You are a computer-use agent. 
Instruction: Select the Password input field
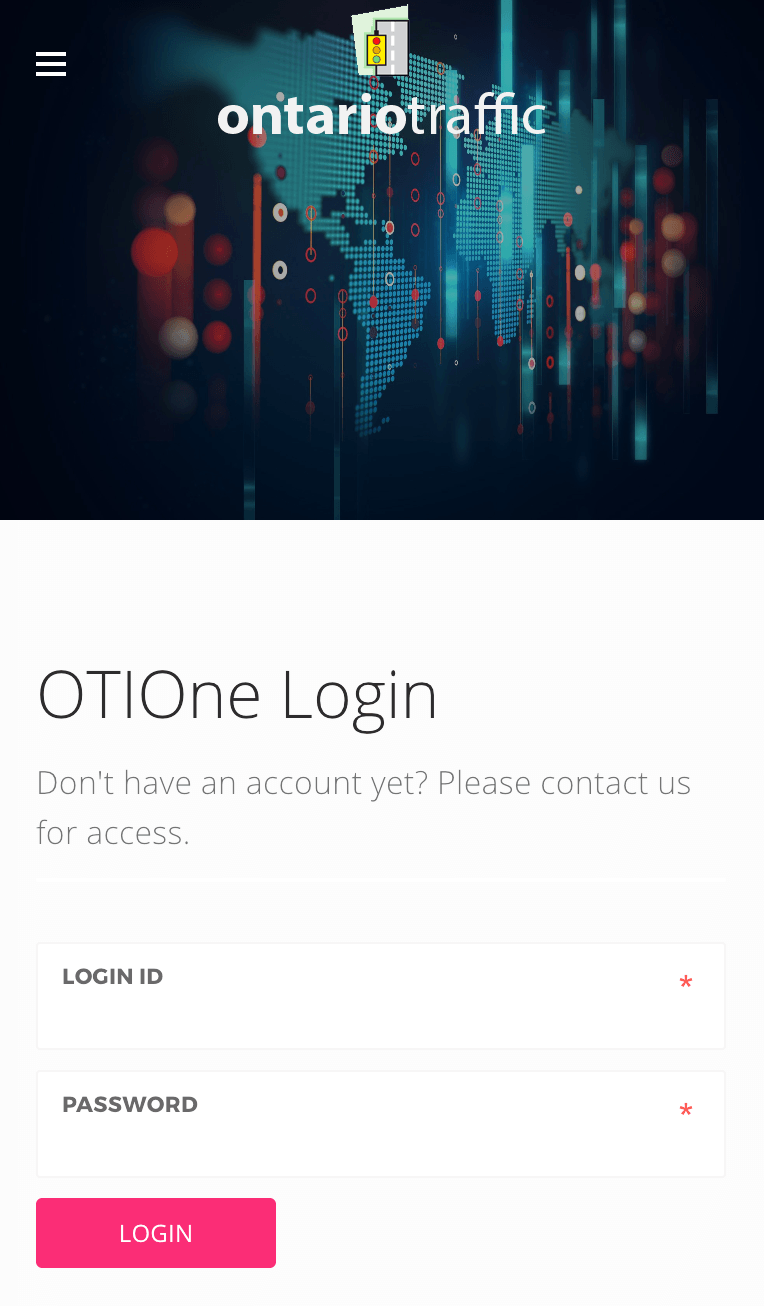pos(380,1138)
